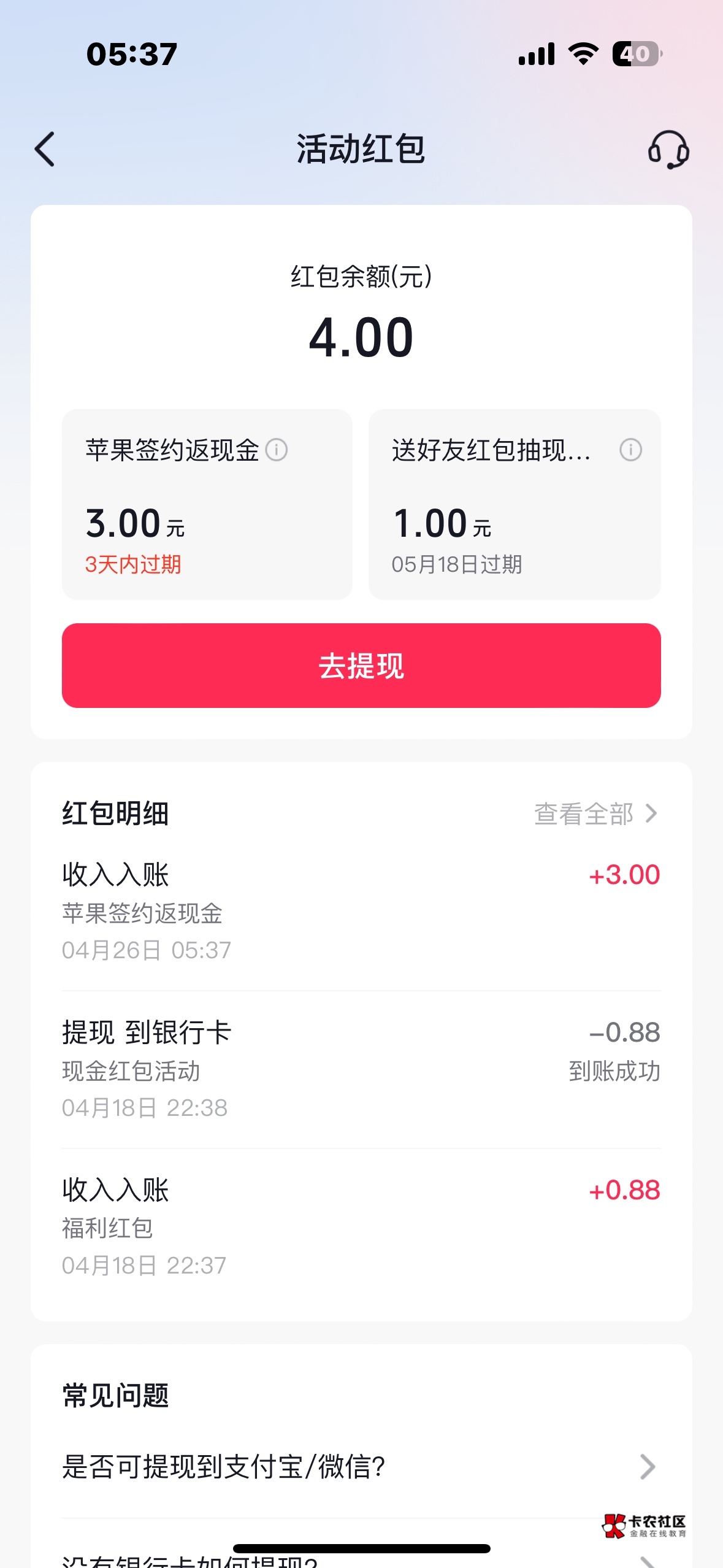Open FAQ 是否可提现到支付宝/微信
Viewport: 723px width, 1568px height.
coord(359,1467)
